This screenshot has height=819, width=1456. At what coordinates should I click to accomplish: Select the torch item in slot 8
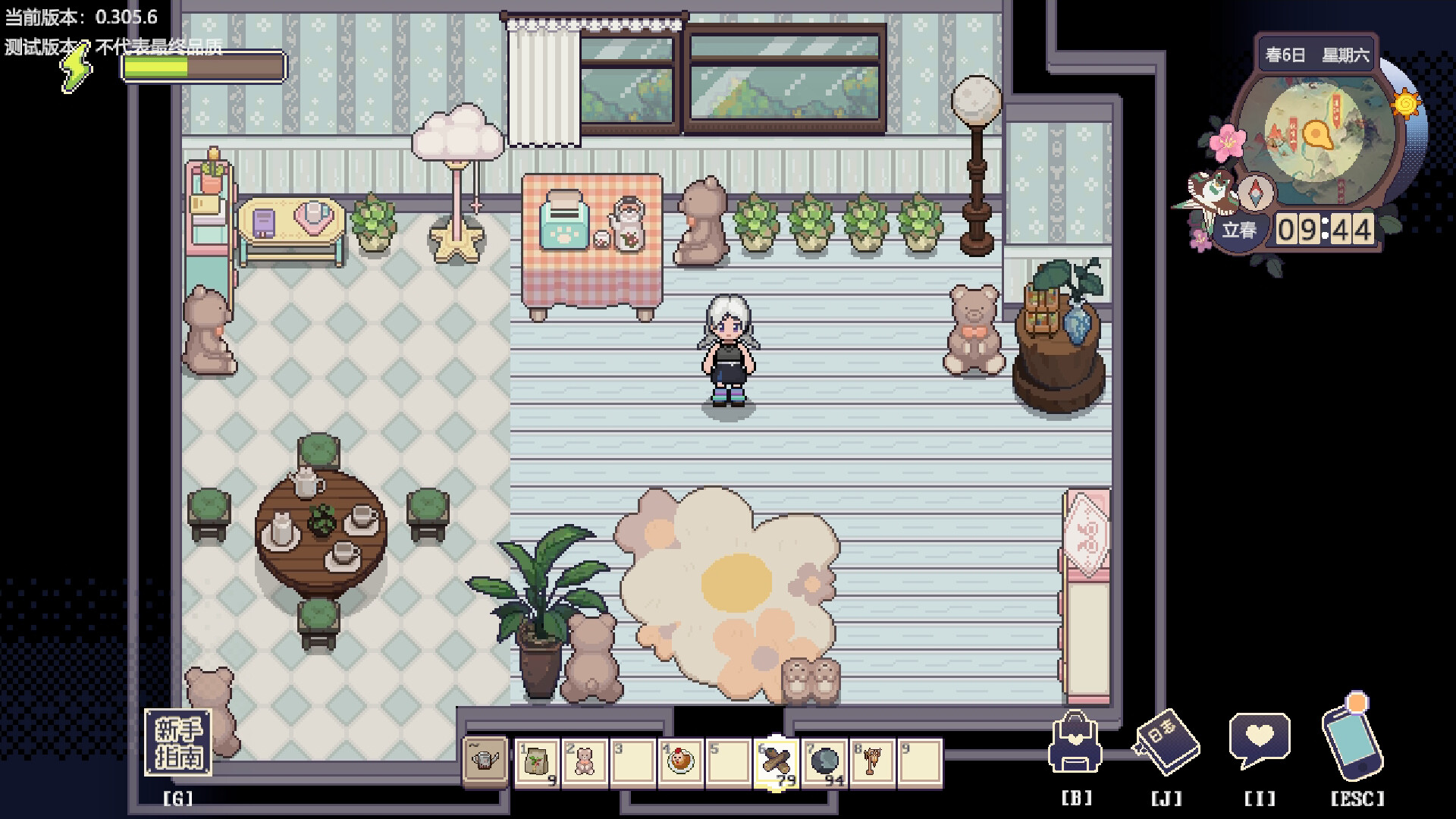872,761
